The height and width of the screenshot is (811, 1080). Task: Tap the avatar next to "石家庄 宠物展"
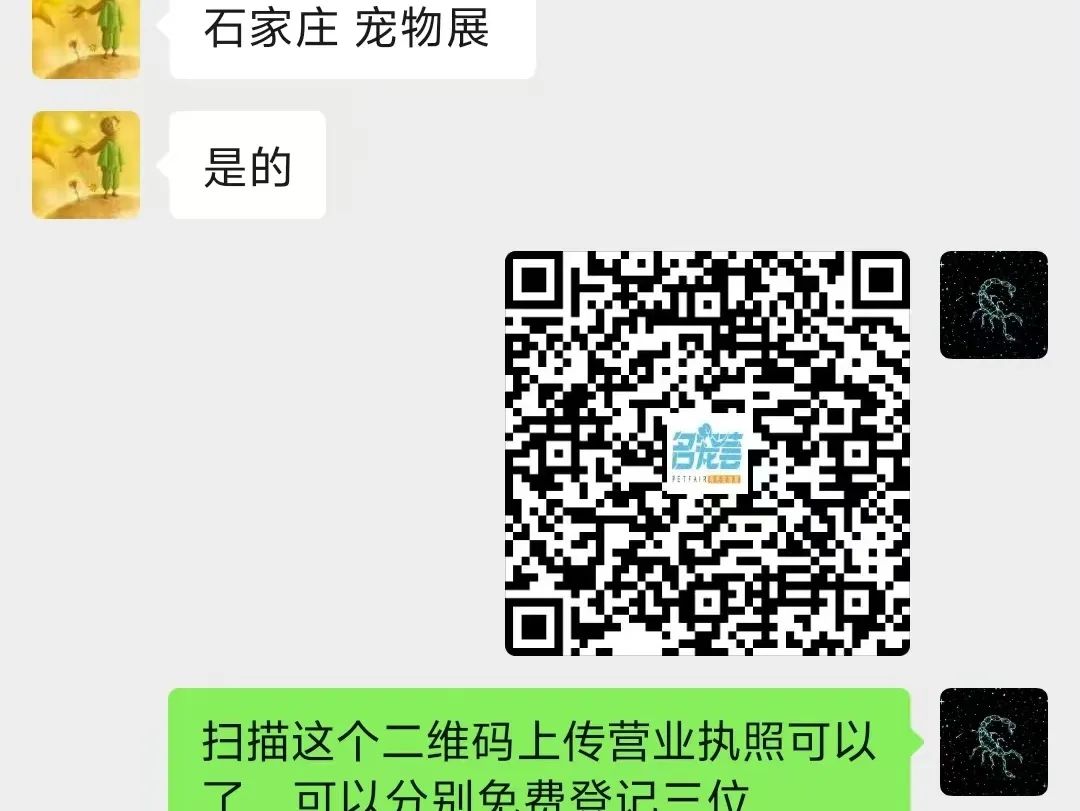[x=86, y=36]
